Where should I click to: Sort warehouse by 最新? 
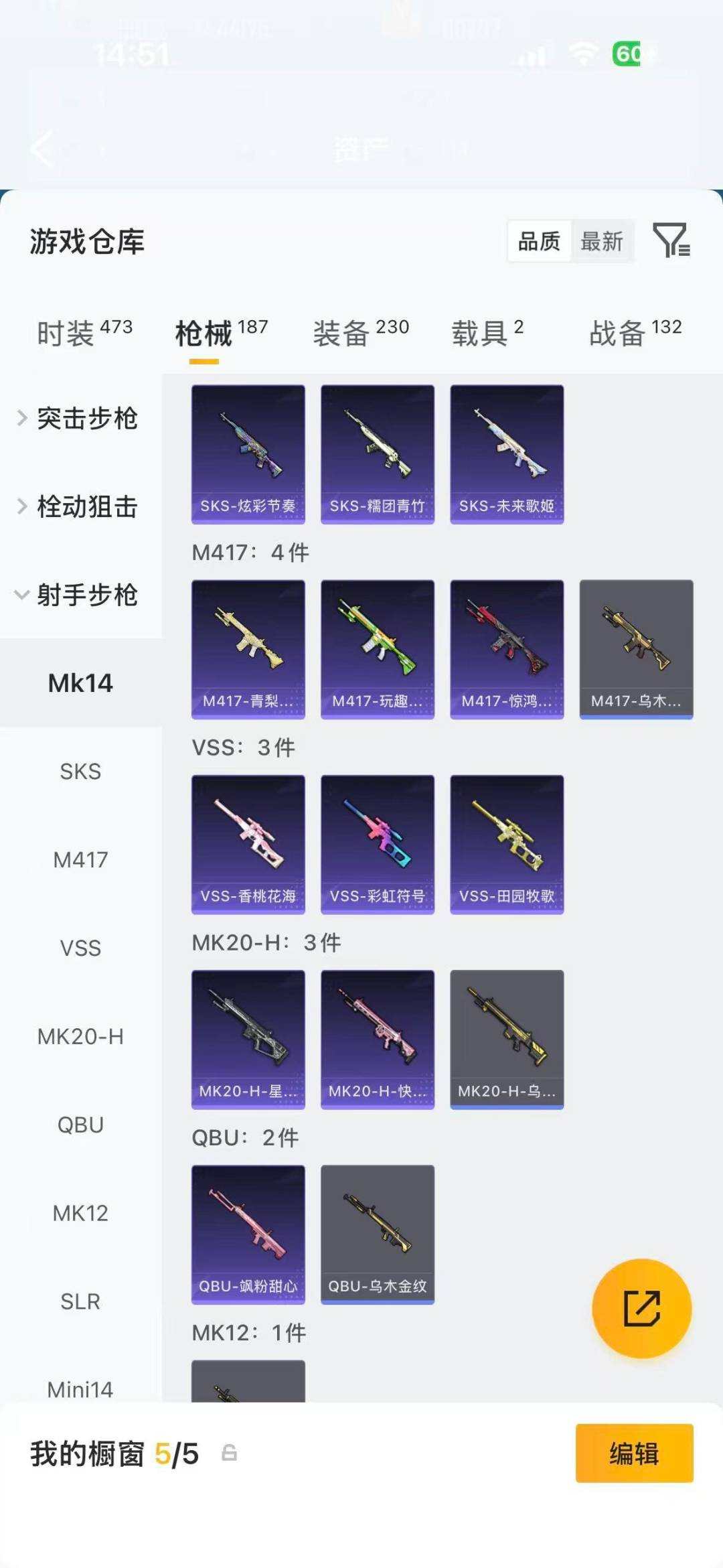(x=602, y=241)
